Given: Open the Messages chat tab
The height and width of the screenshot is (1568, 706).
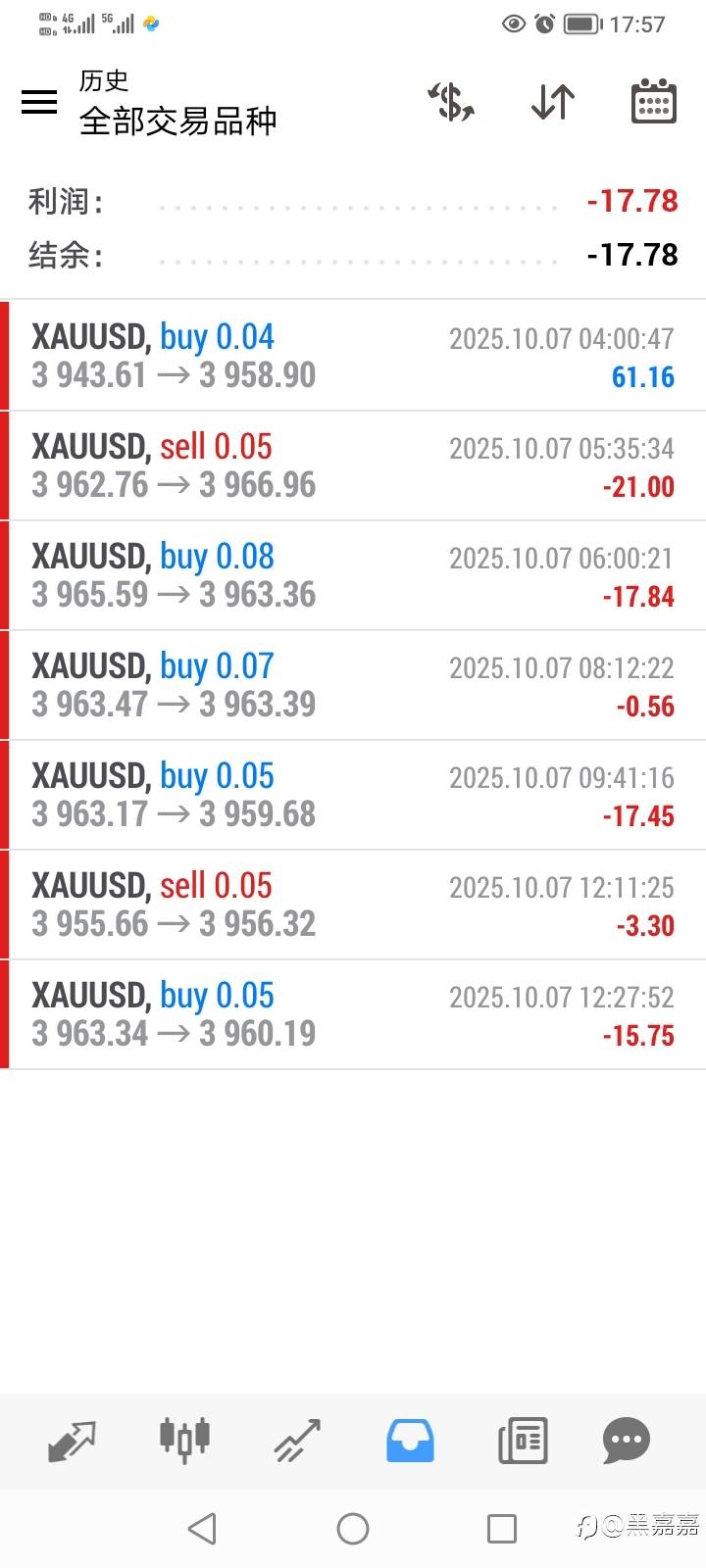Looking at the screenshot, I should 627,1441.
